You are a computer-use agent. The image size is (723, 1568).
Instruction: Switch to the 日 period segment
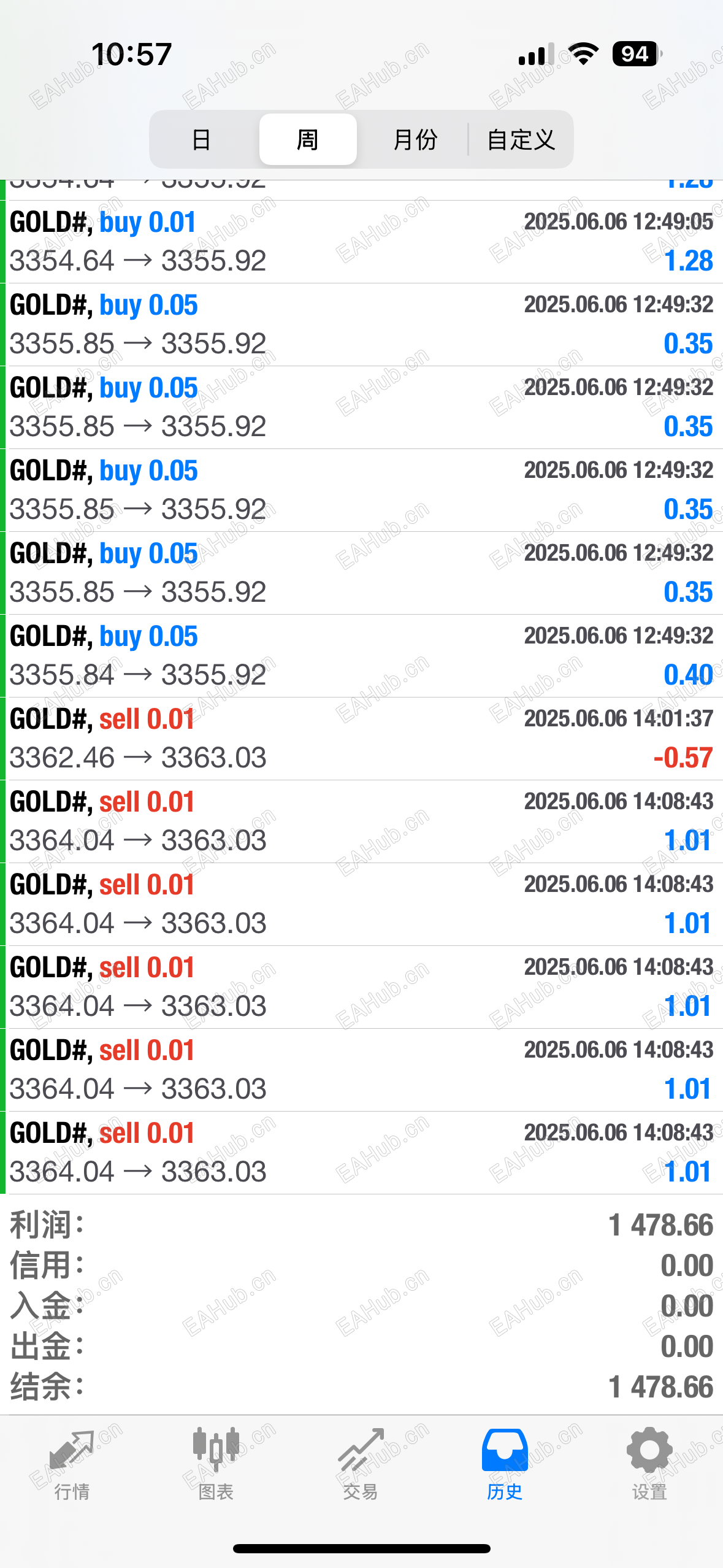(202, 140)
